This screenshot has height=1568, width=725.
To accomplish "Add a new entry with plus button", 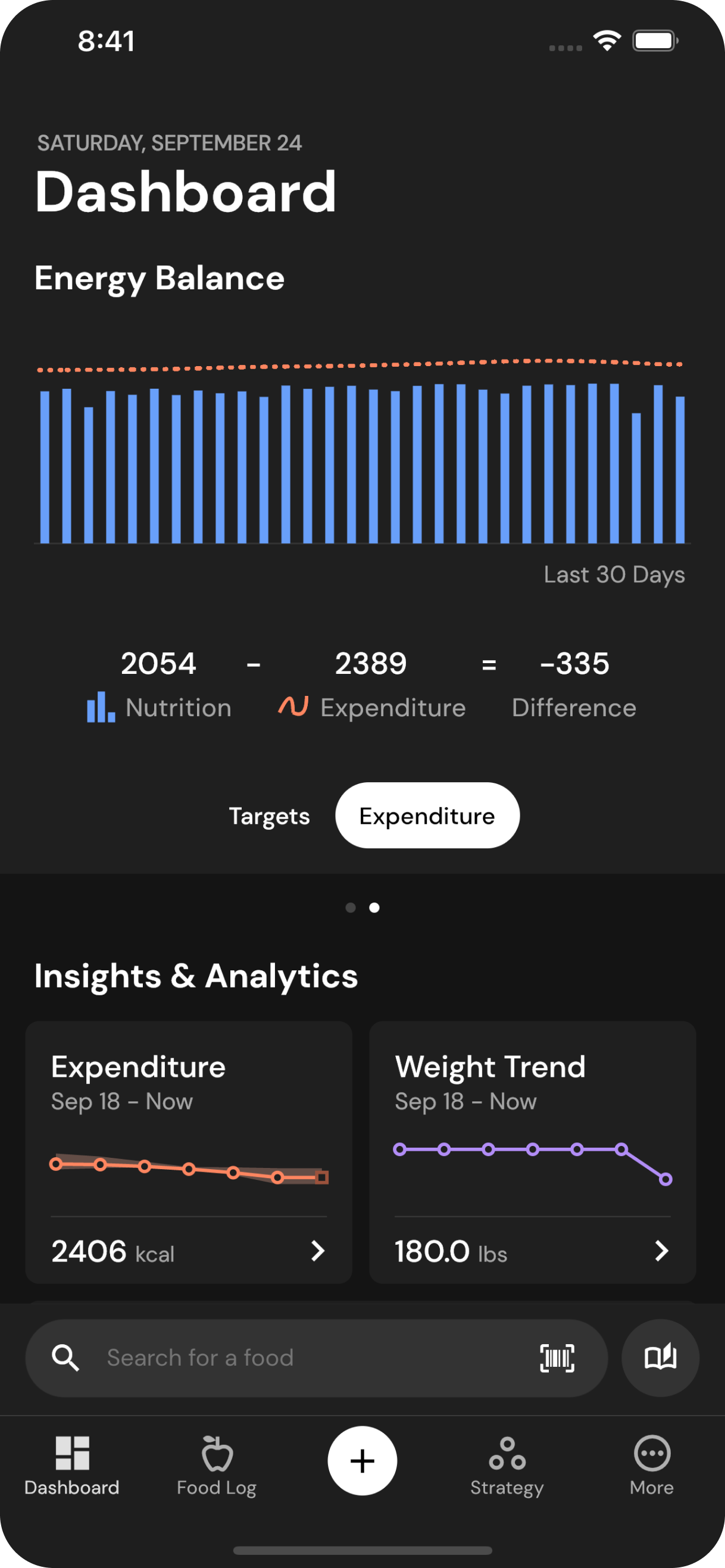I will (362, 1460).
